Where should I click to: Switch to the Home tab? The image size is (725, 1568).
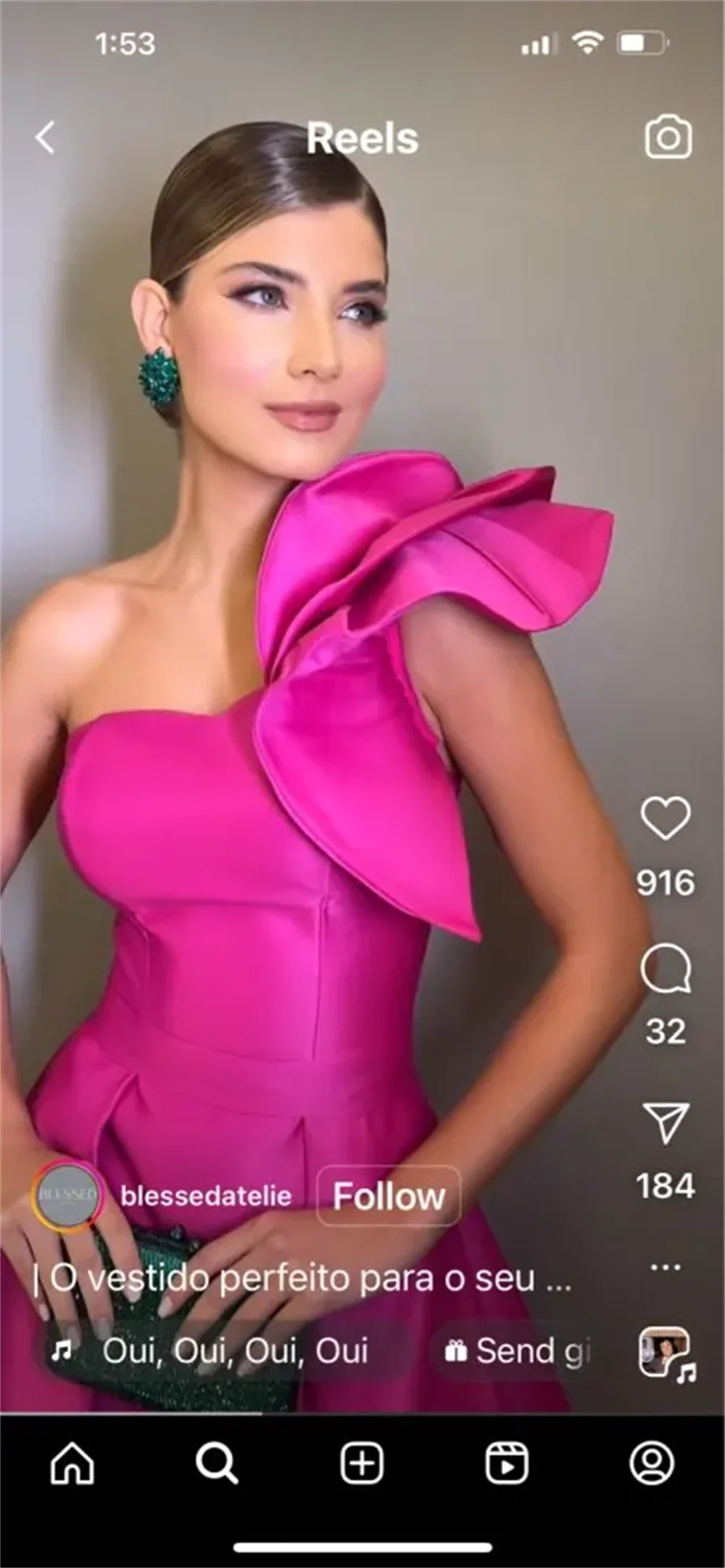click(x=72, y=1464)
